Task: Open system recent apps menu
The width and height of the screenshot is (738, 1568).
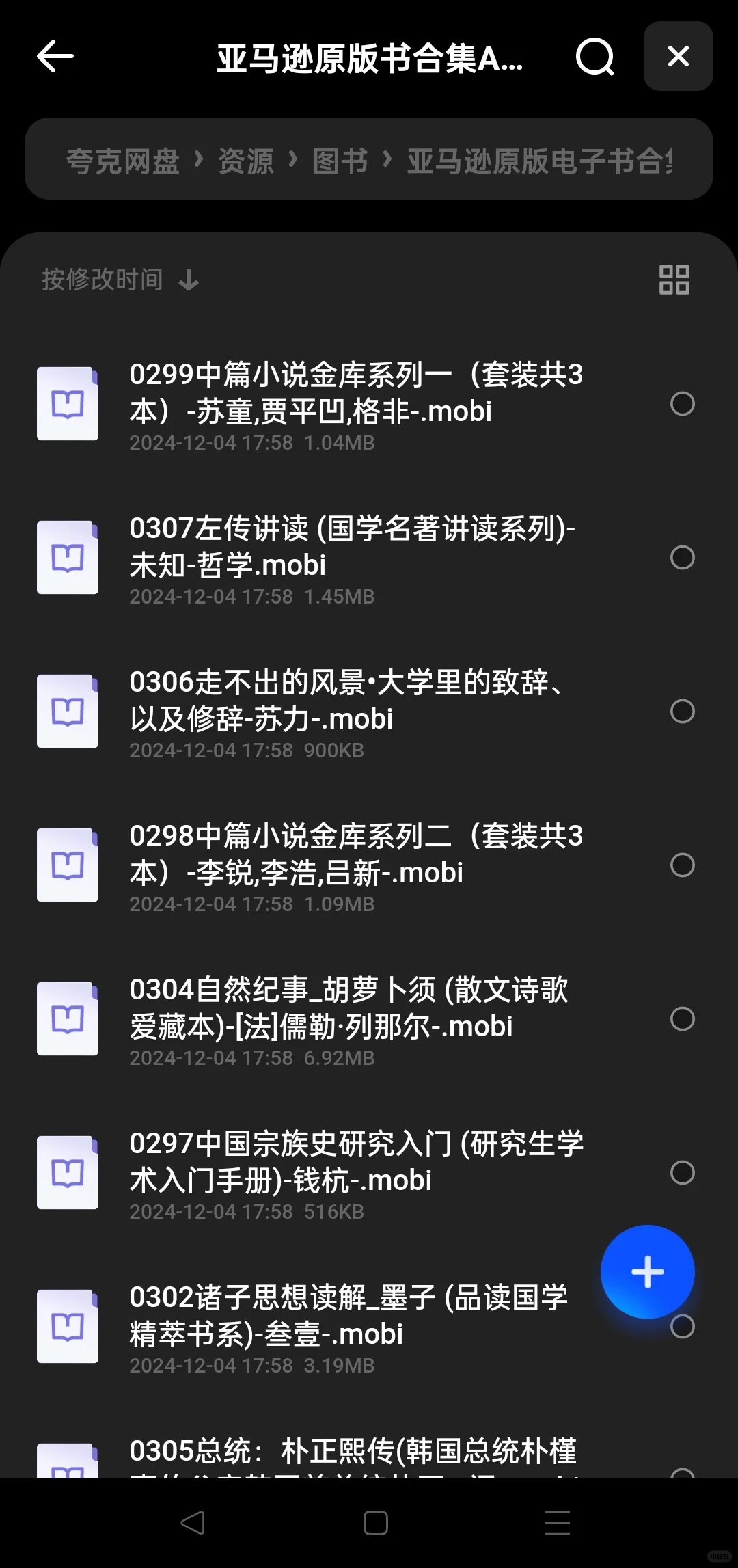Action: (x=557, y=1522)
